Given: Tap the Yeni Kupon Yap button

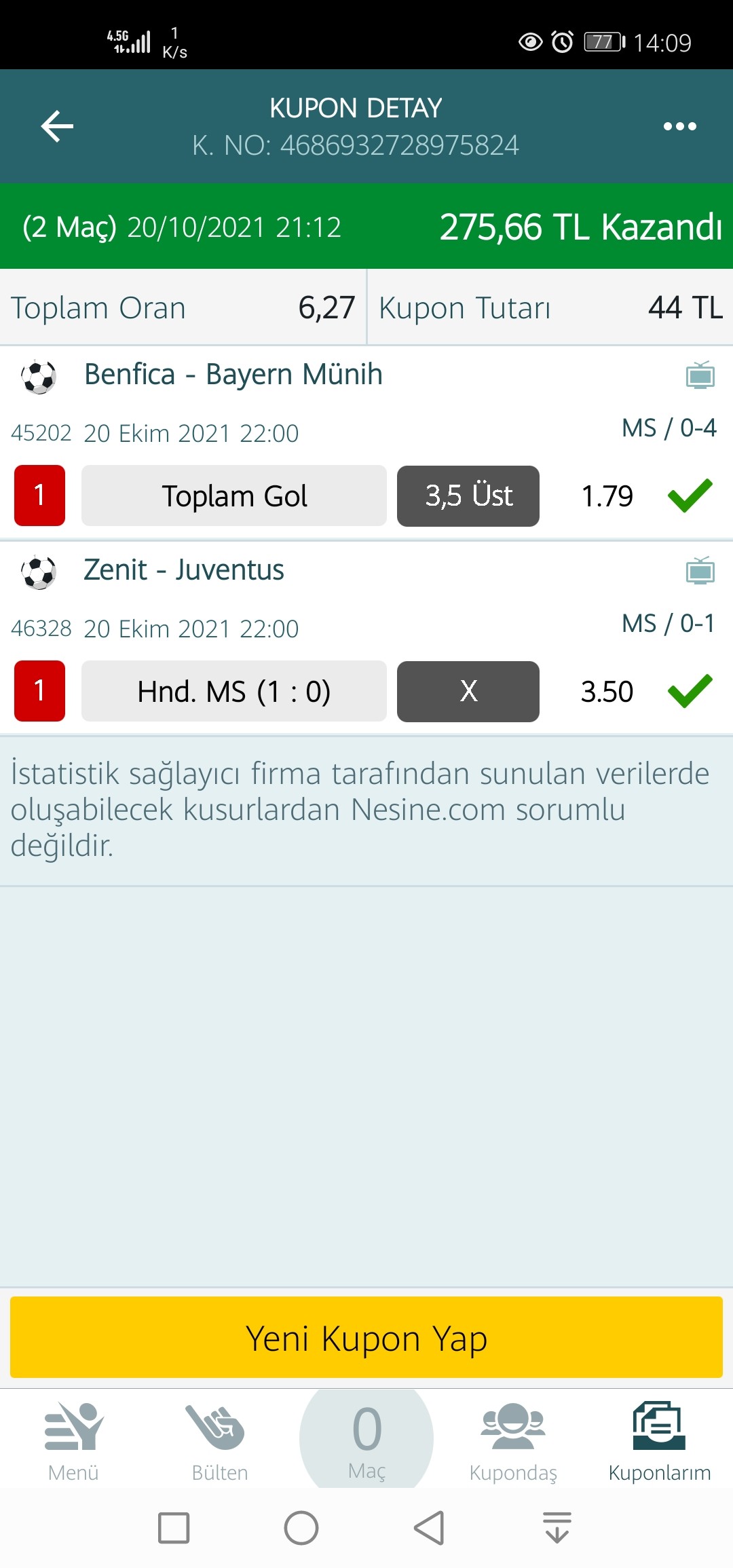Looking at the screenshot, I should pyautogui.click(x=366, y=1338).
